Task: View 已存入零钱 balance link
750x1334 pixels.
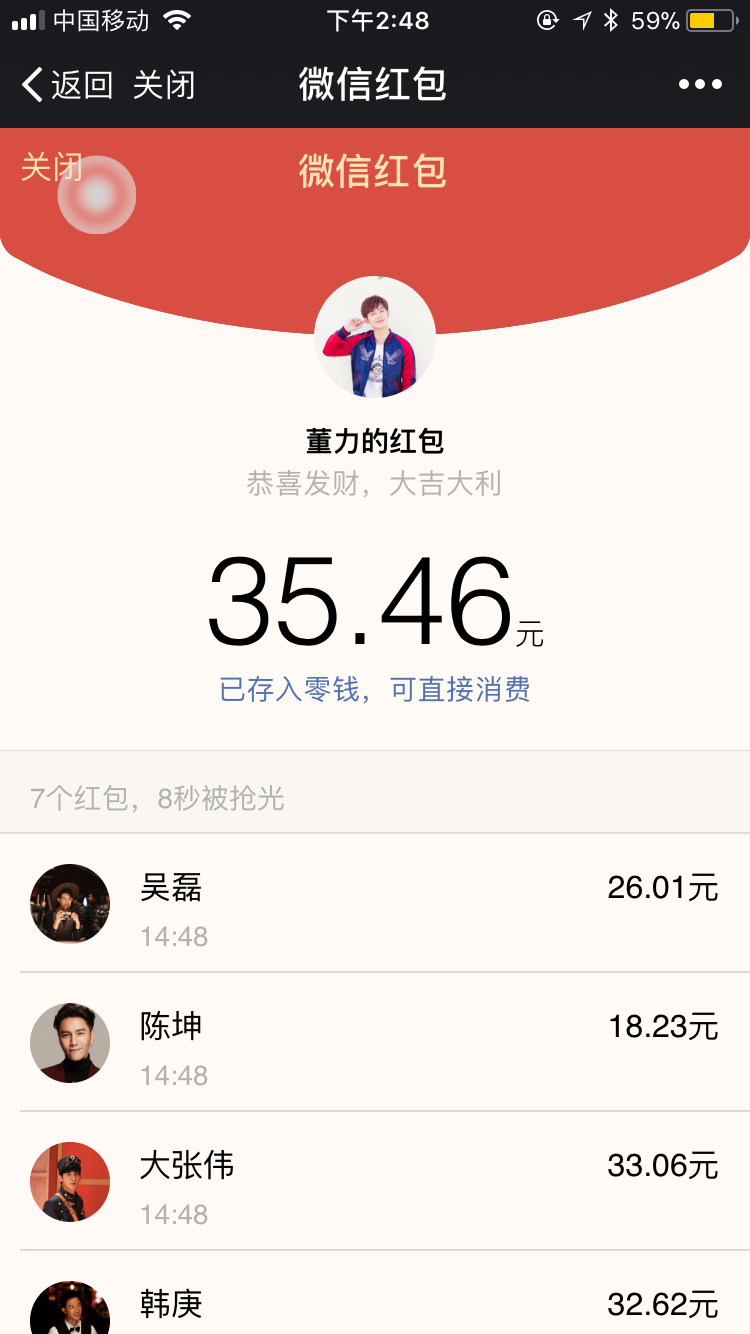Action: tap(374, 689)
